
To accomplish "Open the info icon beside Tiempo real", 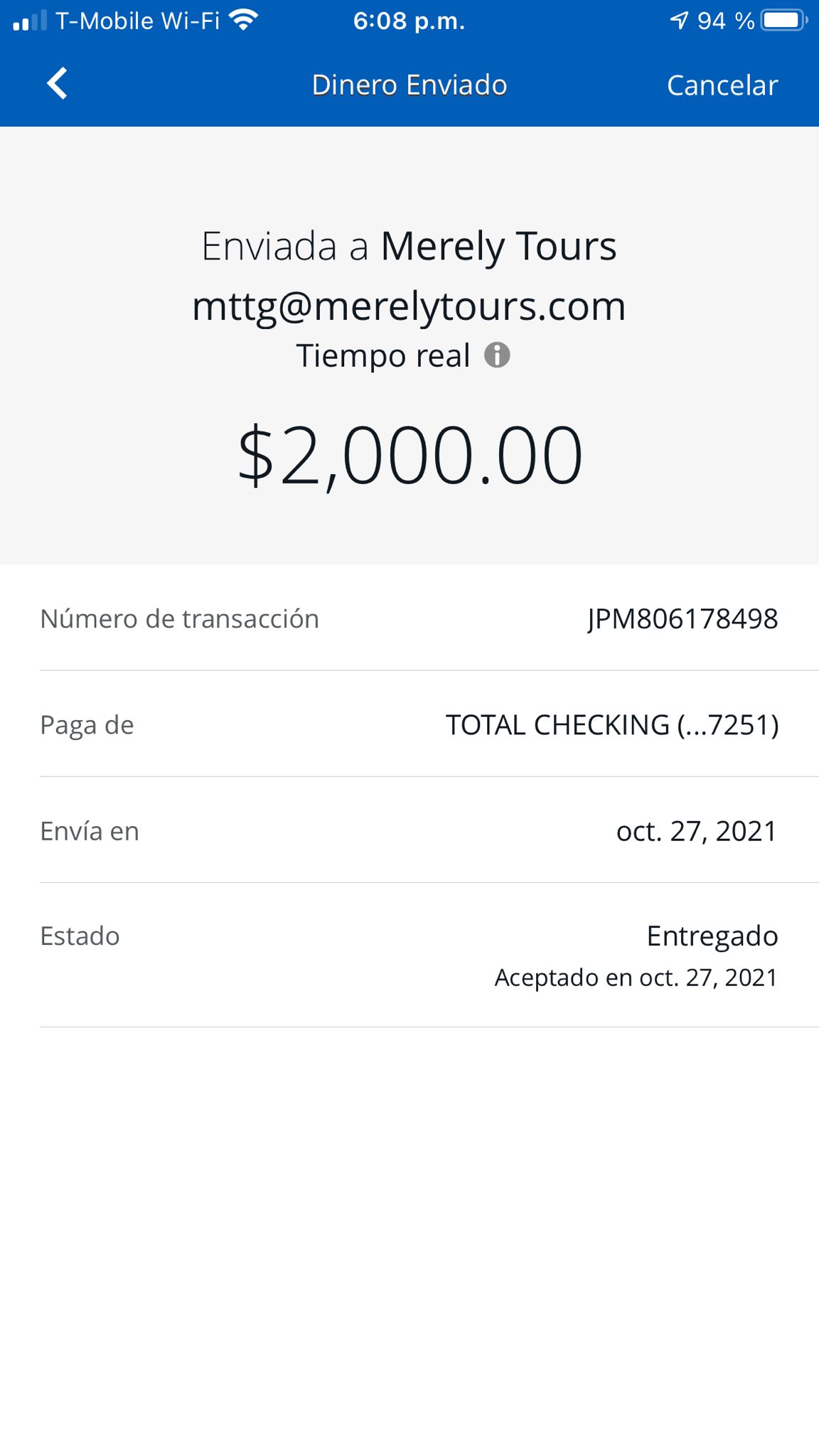I will click(x=497, y=355).
